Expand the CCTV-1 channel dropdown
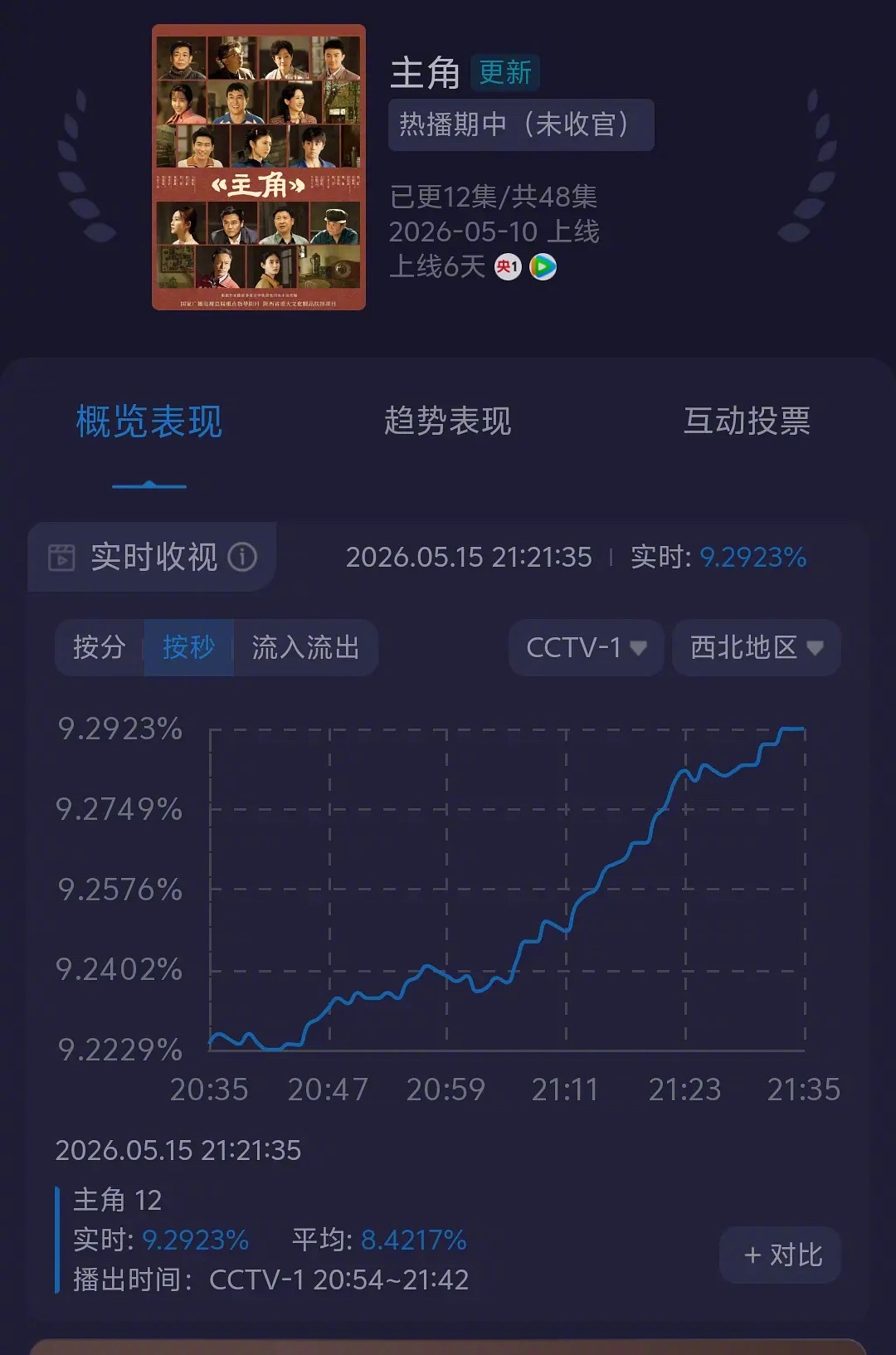 point(586,647)
